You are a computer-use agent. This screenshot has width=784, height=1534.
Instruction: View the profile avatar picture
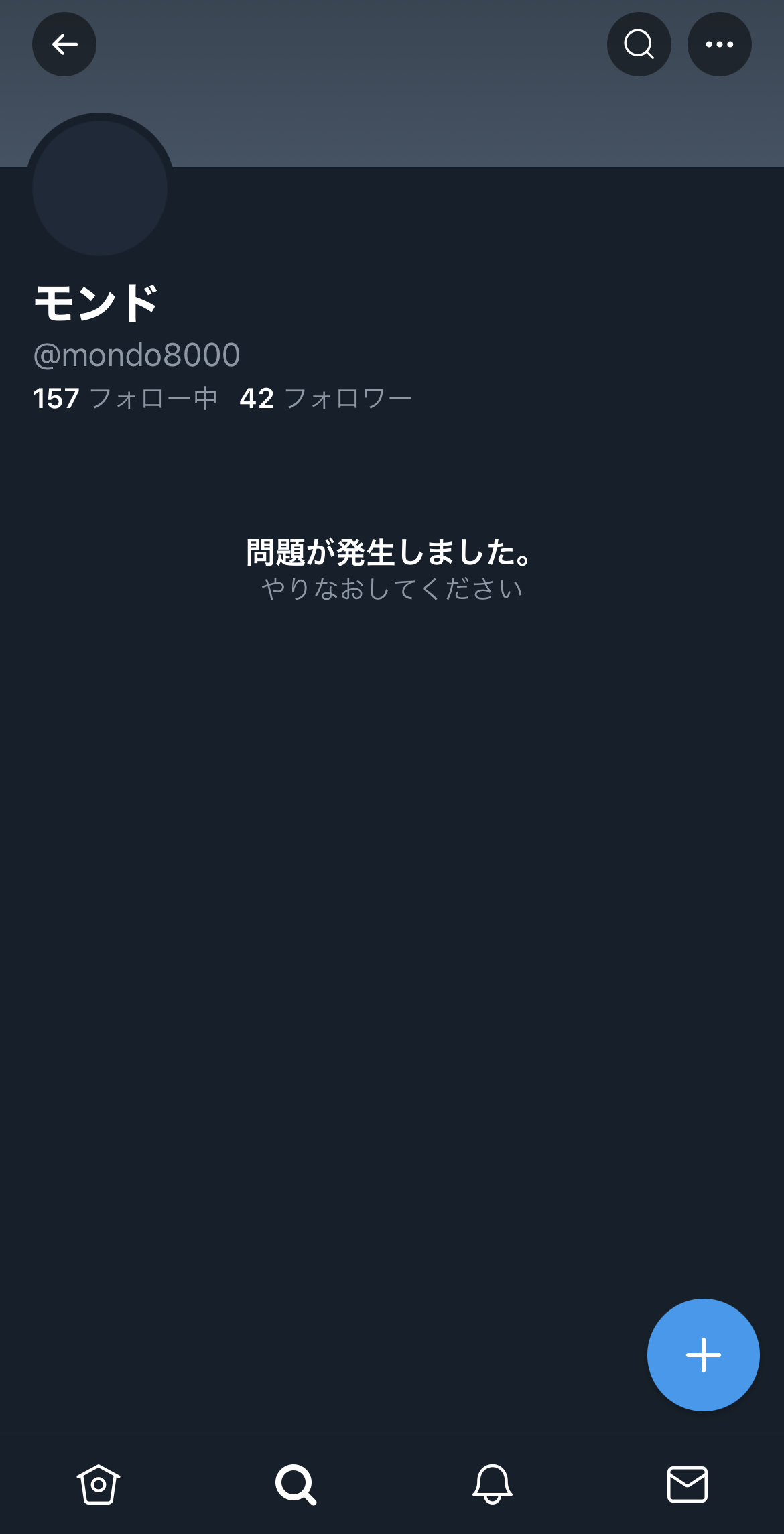tap(100, 188)
